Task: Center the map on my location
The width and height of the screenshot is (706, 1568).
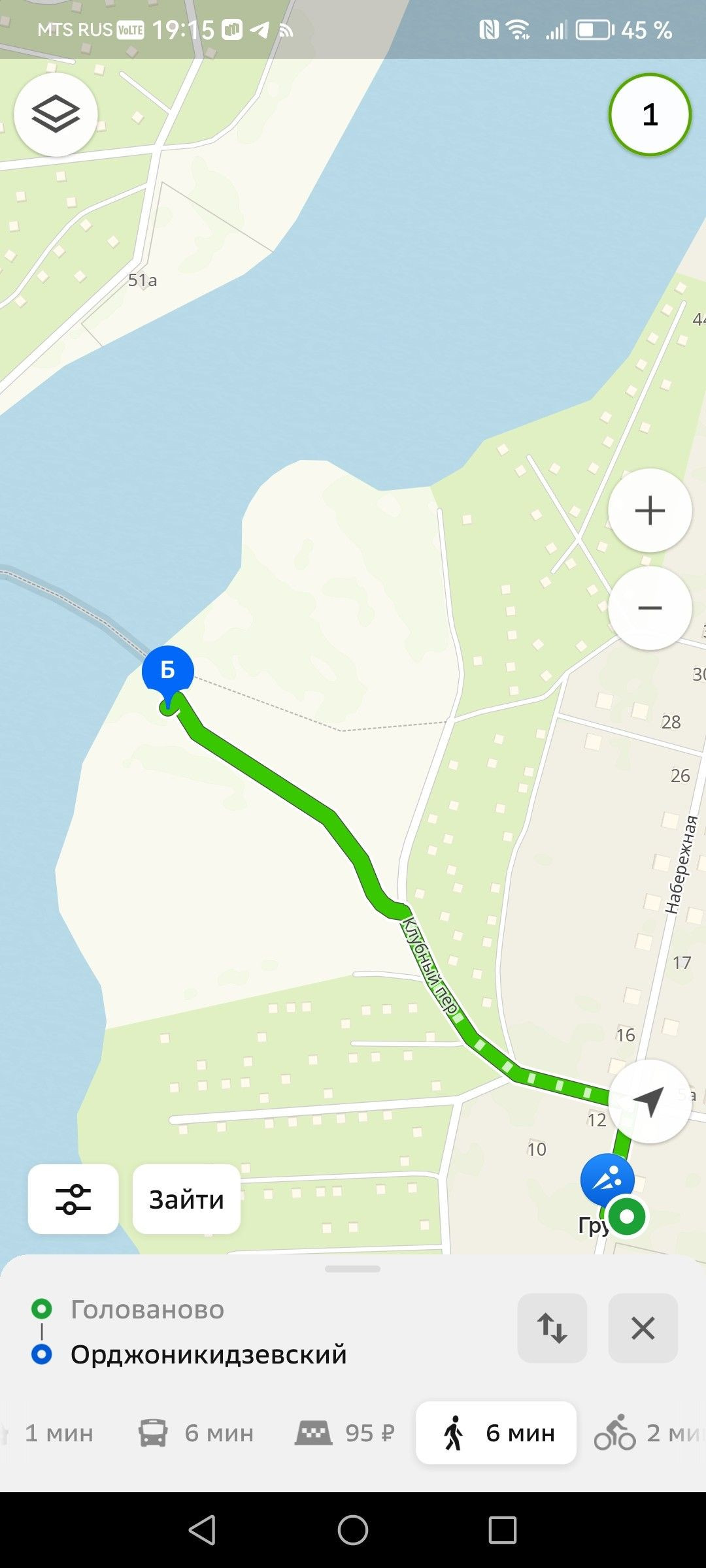Action: tap(649, 1101)
